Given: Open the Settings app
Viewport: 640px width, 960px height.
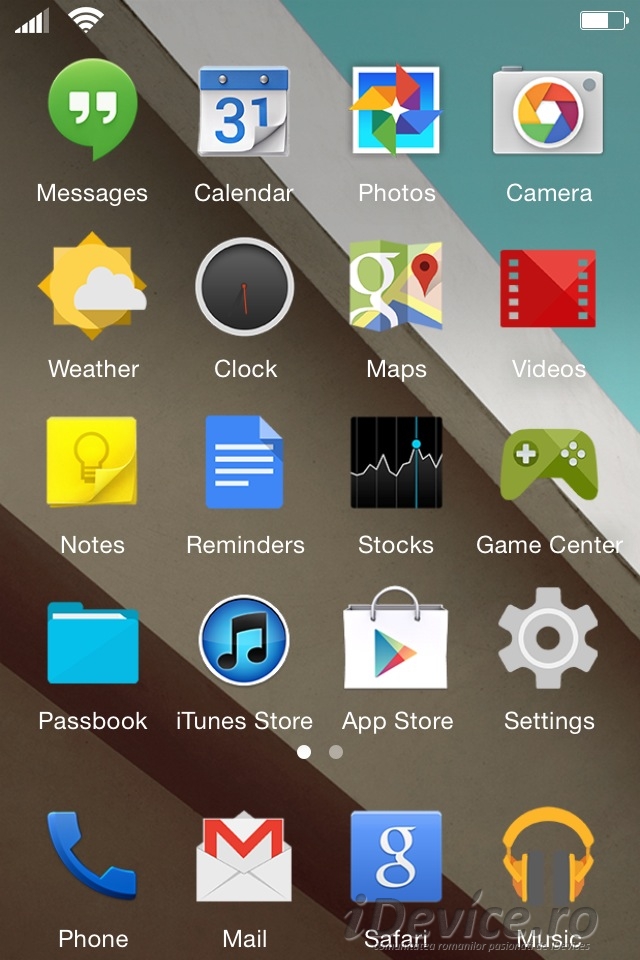Looking at the screenshot, I should coord(548,640).
